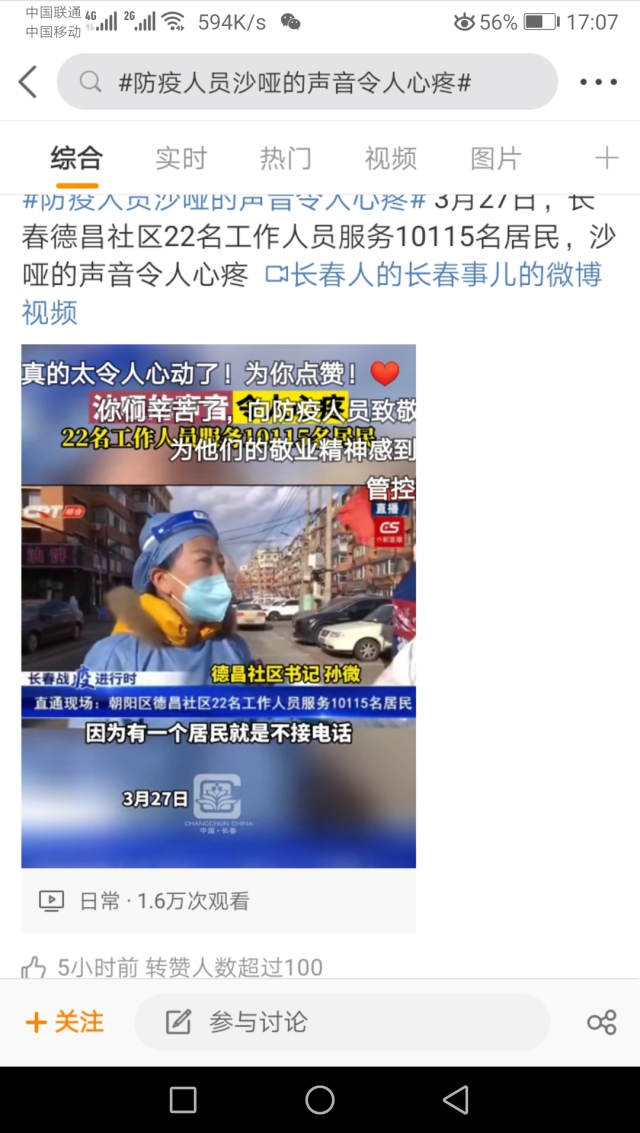Open the three-dot overflow menu
640x1133 pixels.
598,82
